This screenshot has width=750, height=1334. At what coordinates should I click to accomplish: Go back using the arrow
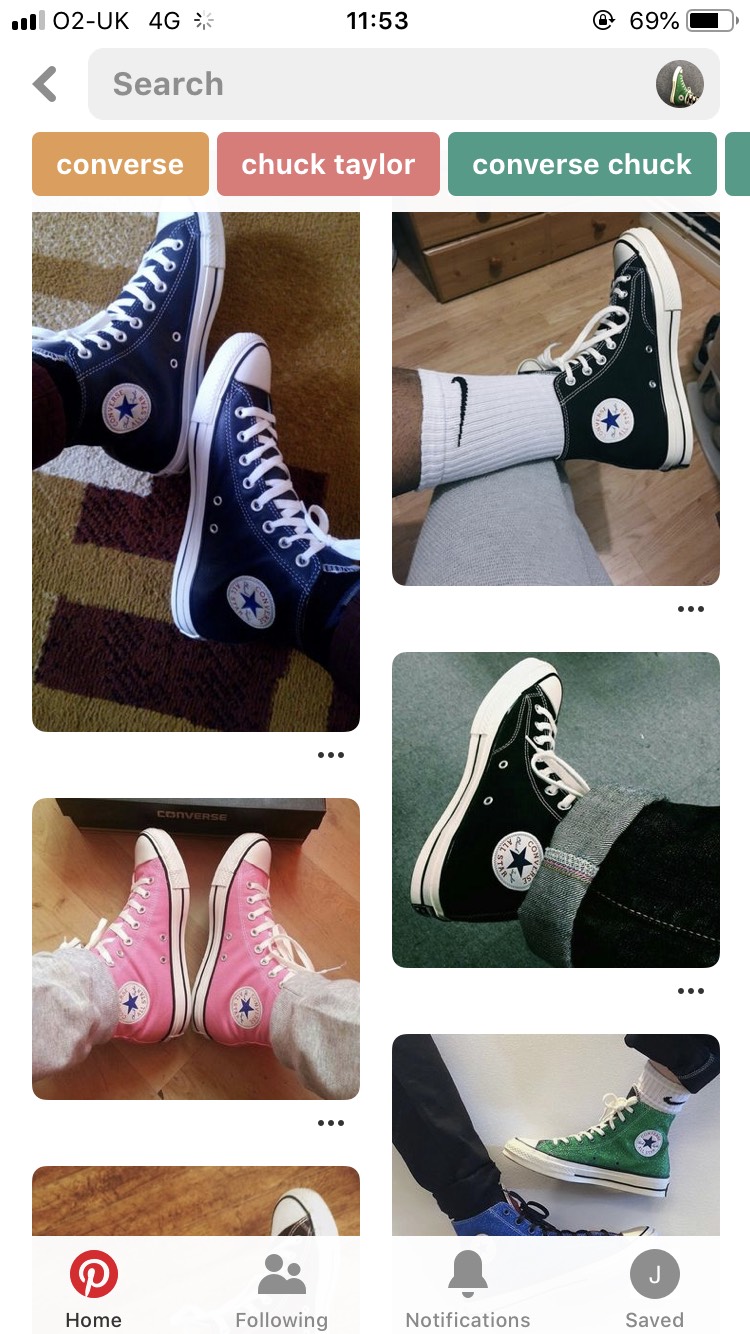[x=45, y=84]
